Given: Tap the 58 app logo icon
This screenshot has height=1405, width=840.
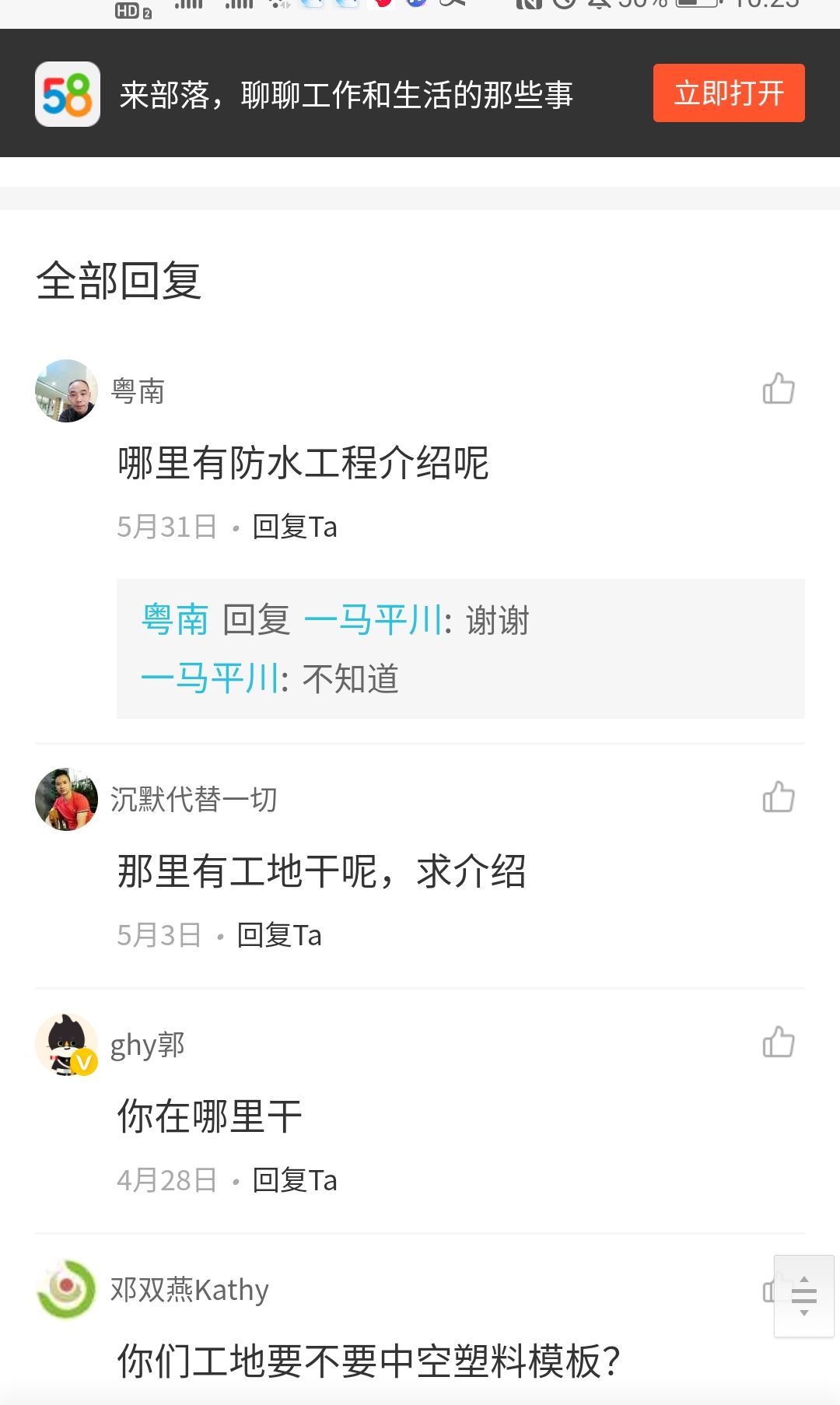Looking at the screenshot, I should 67,94.
